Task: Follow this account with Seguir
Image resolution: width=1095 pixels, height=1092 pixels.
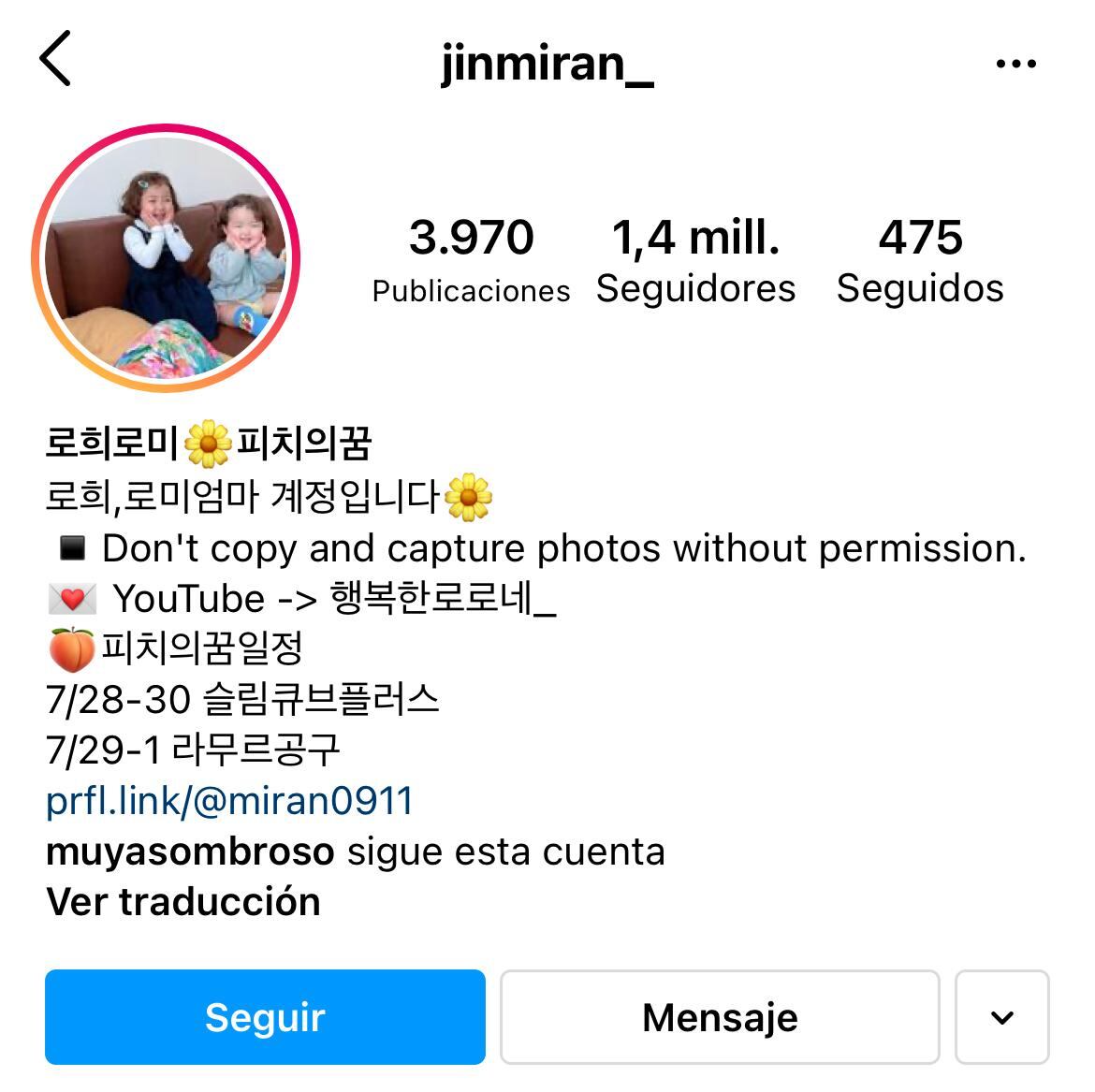Action: coord(265,1017)
